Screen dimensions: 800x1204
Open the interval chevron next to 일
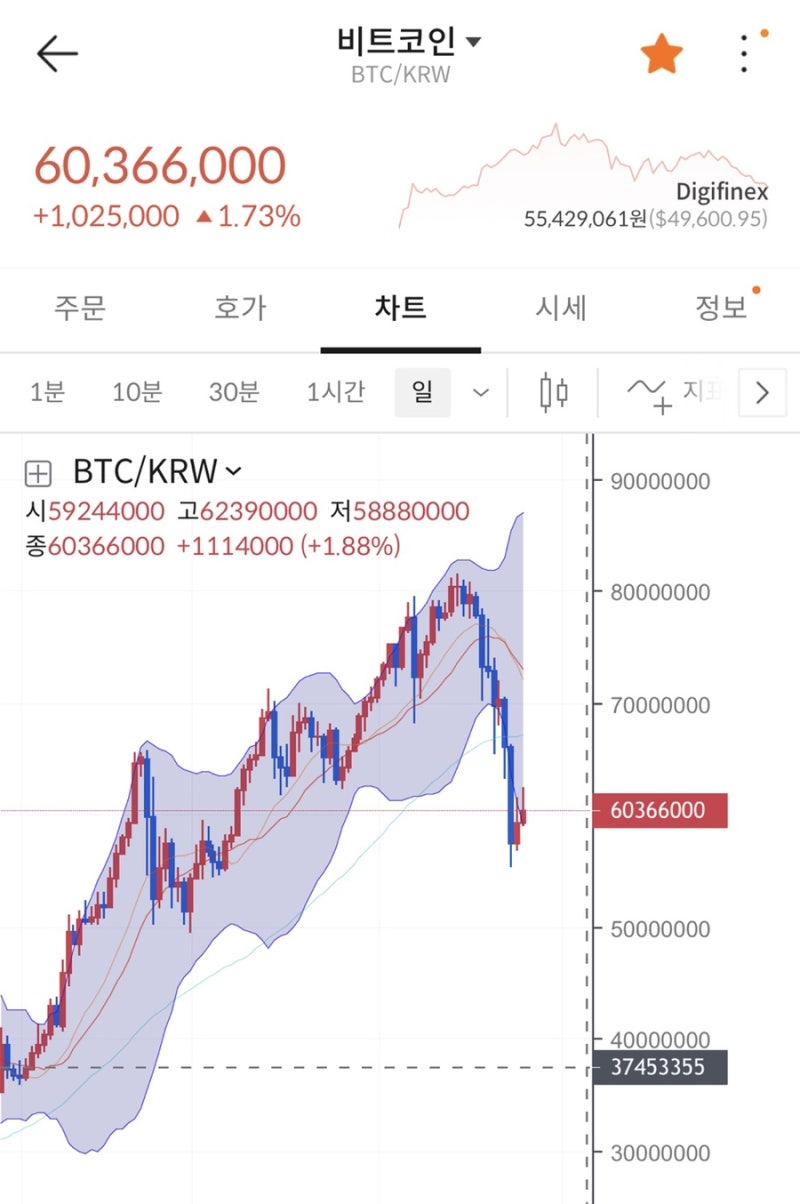(x=480, y=393)
